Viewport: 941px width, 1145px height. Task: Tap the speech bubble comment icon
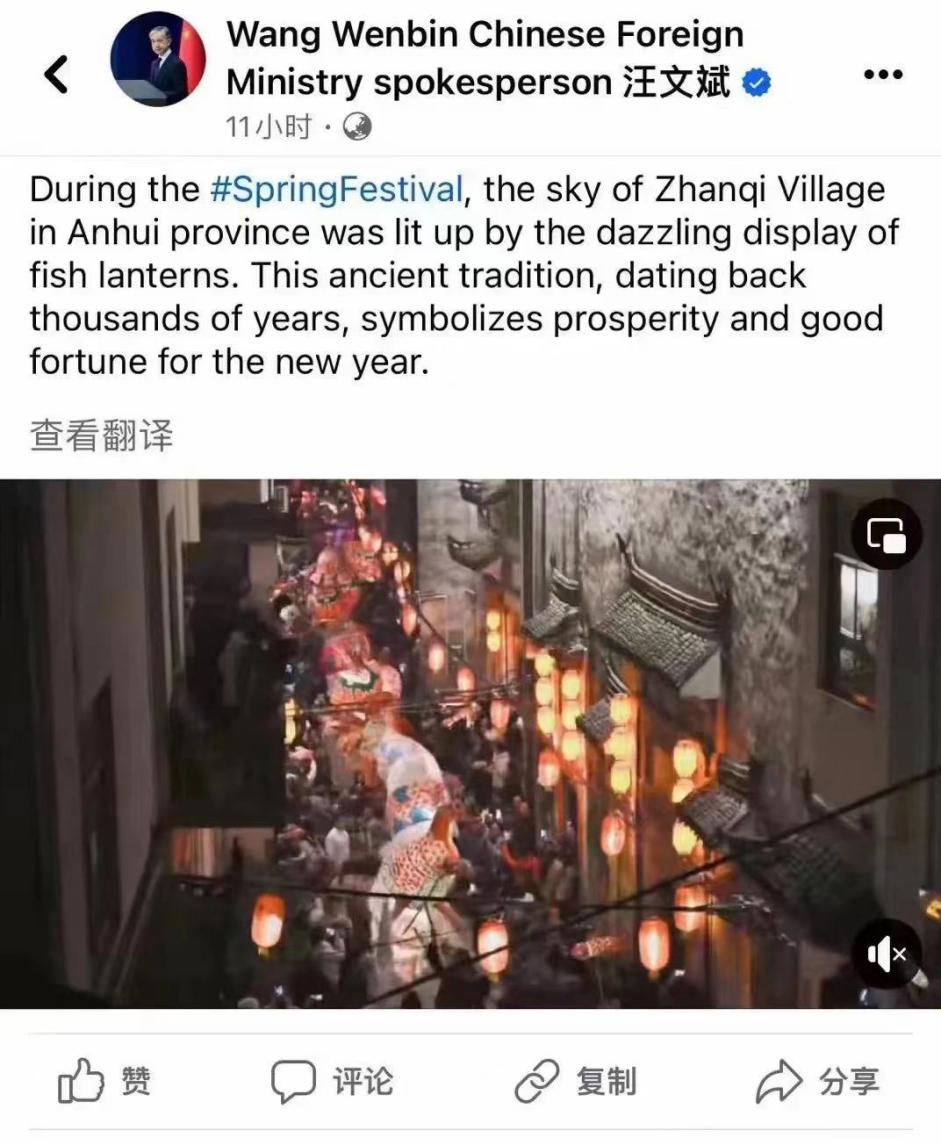[294, 1081]
